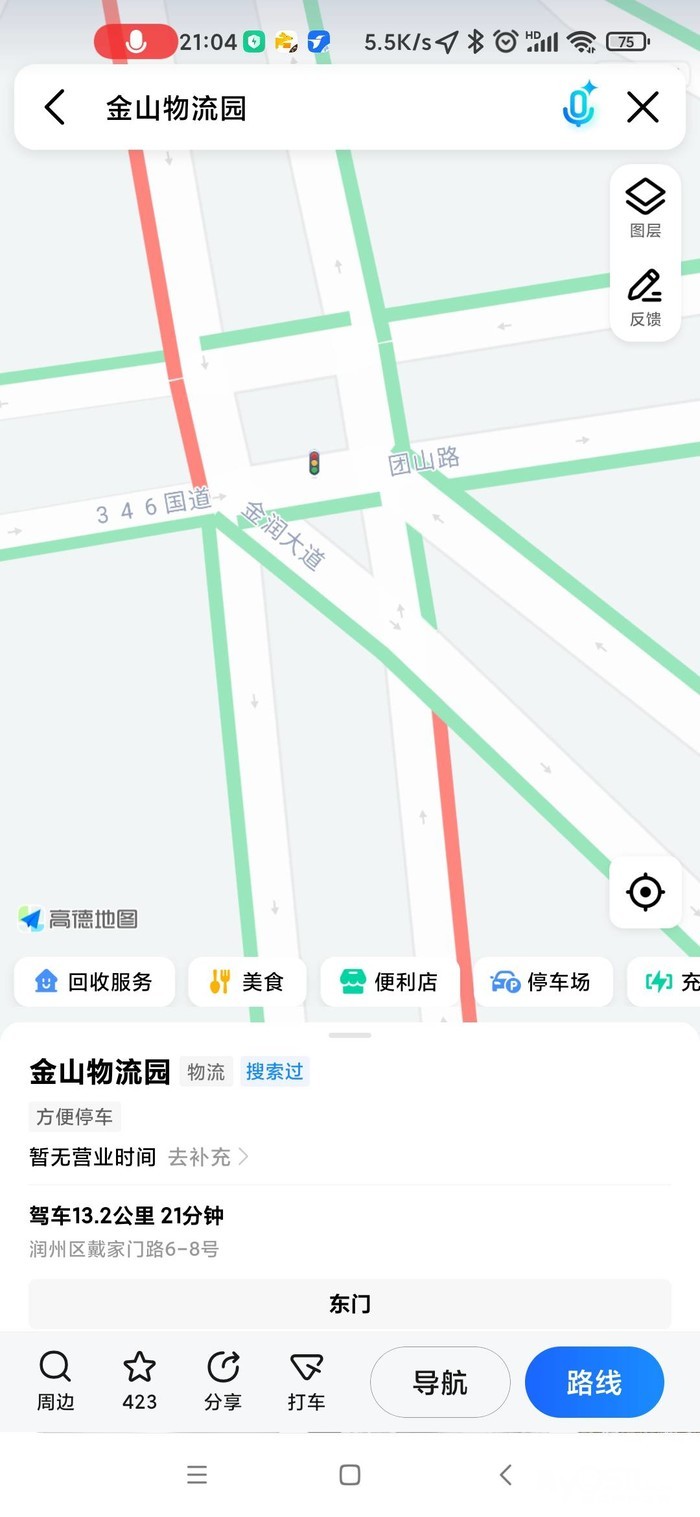
Task: Open 周边 nearby search
Action: pos(55,1381)
